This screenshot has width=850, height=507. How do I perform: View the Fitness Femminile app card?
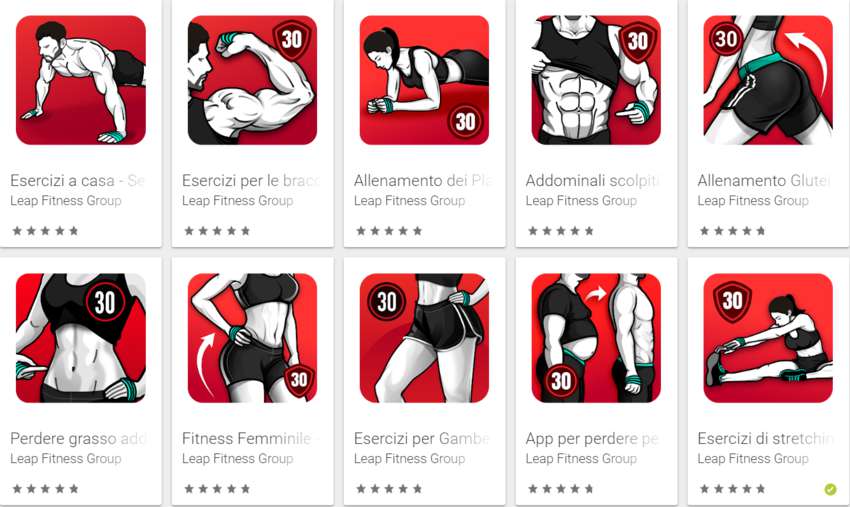[252, 338]
